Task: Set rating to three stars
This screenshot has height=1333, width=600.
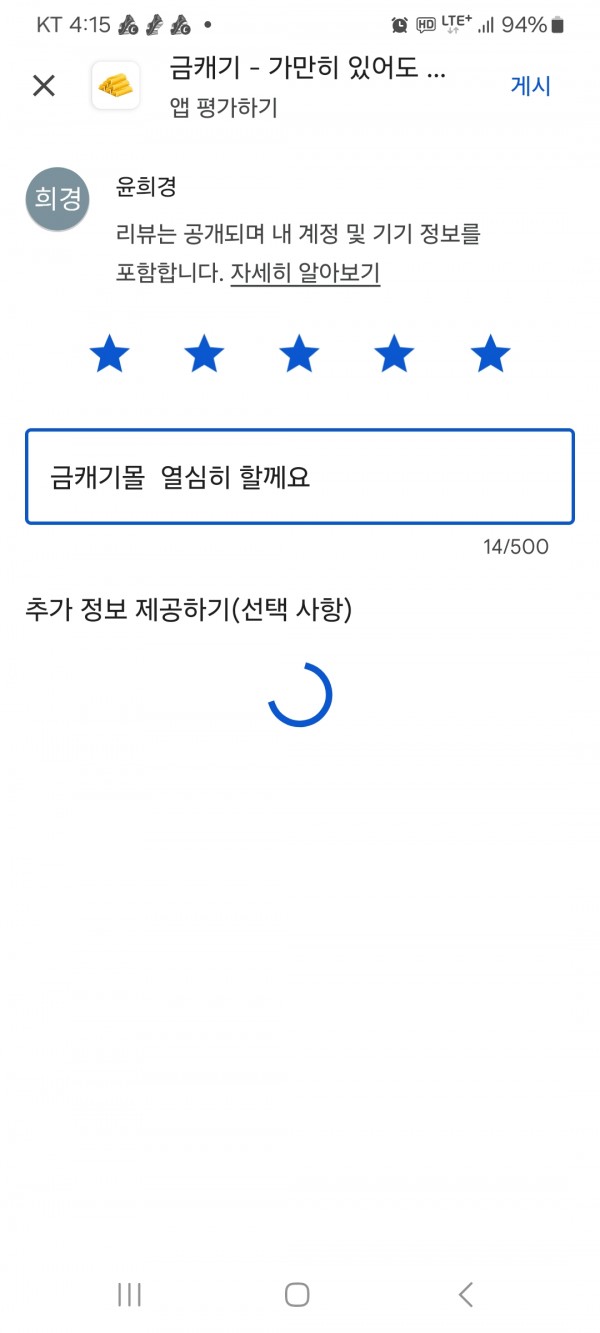Action: pyautogui.click(x=299, y=354)
